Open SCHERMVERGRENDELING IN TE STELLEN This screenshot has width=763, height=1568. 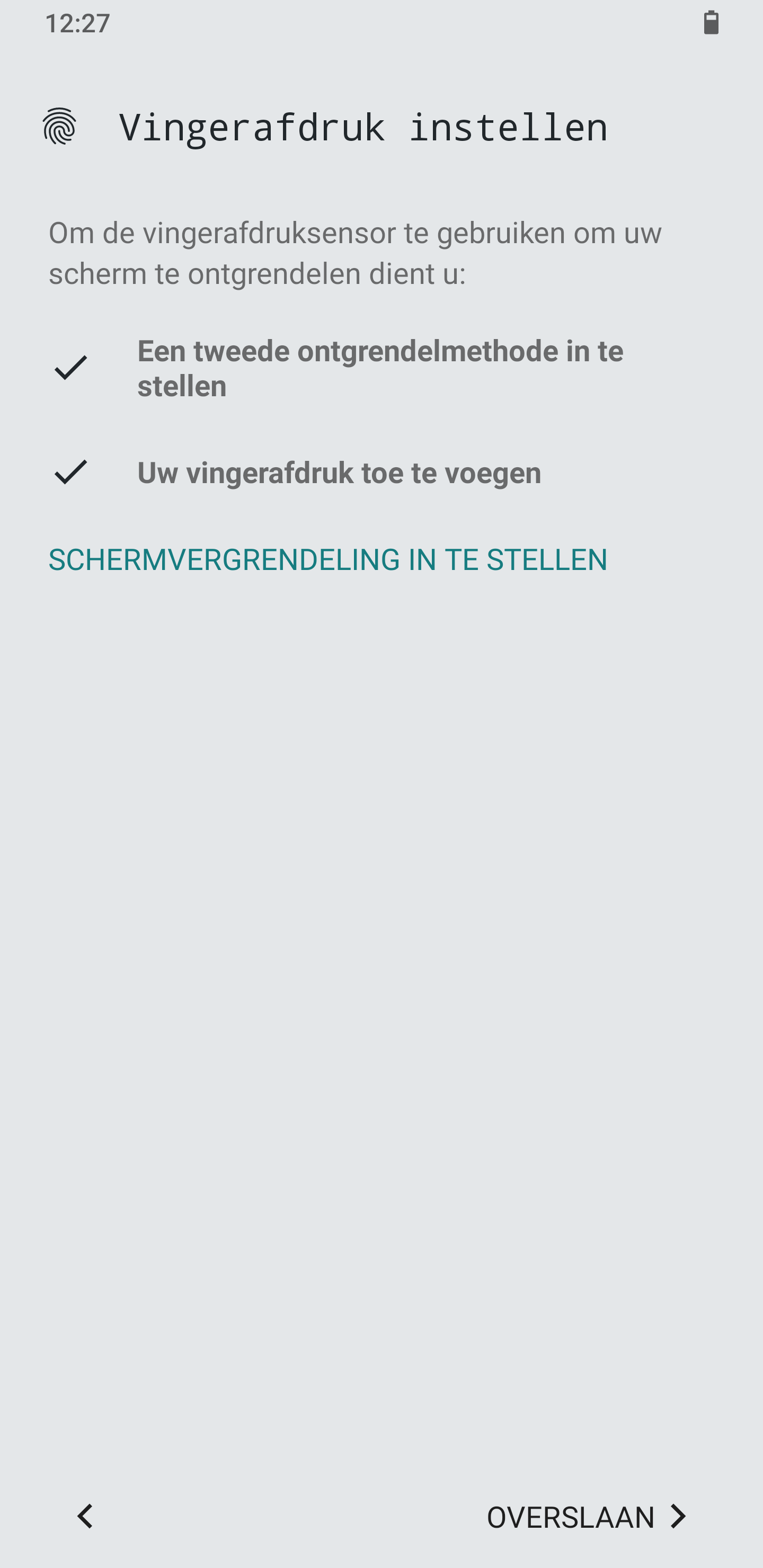pyautogui.click(x=327, y=560)
